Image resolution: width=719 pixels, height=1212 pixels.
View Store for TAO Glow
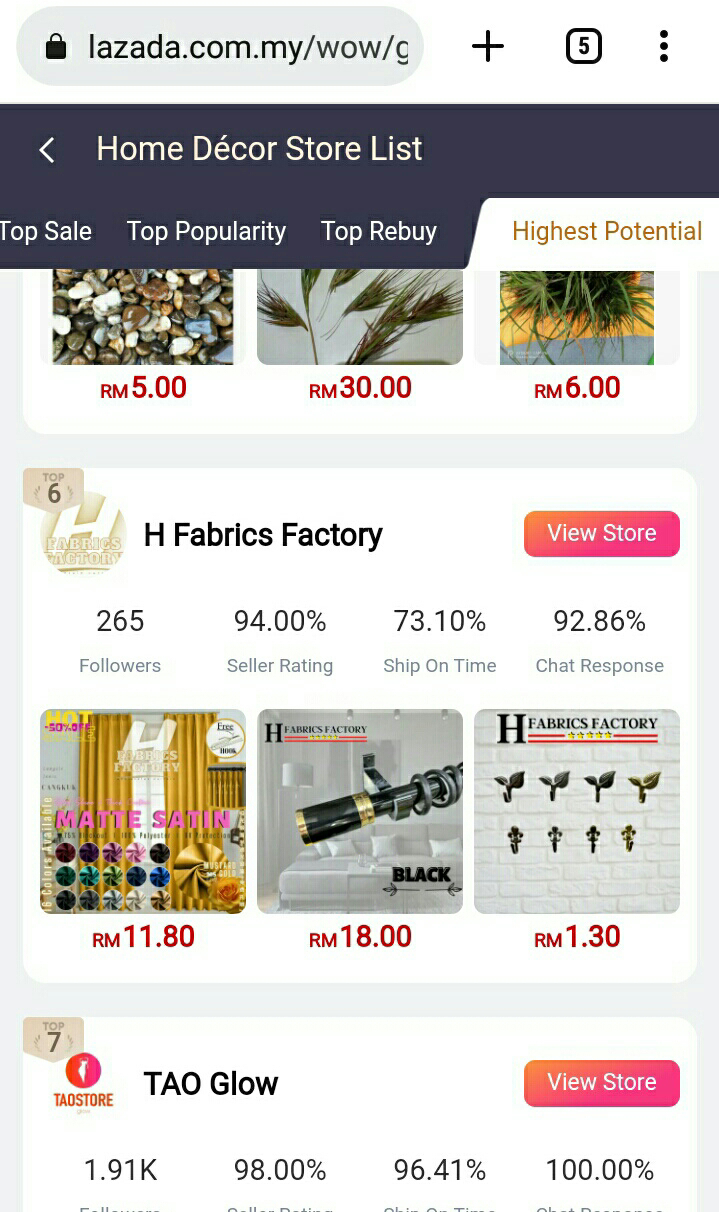(x=602, y=1083)
